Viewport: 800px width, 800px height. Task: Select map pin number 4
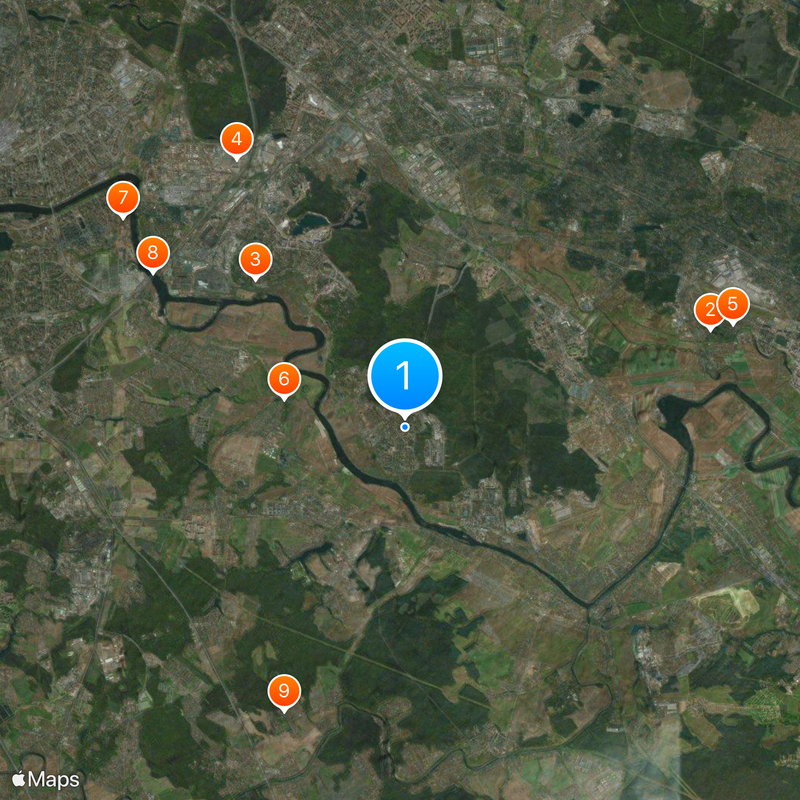click(x=236, y=140)
